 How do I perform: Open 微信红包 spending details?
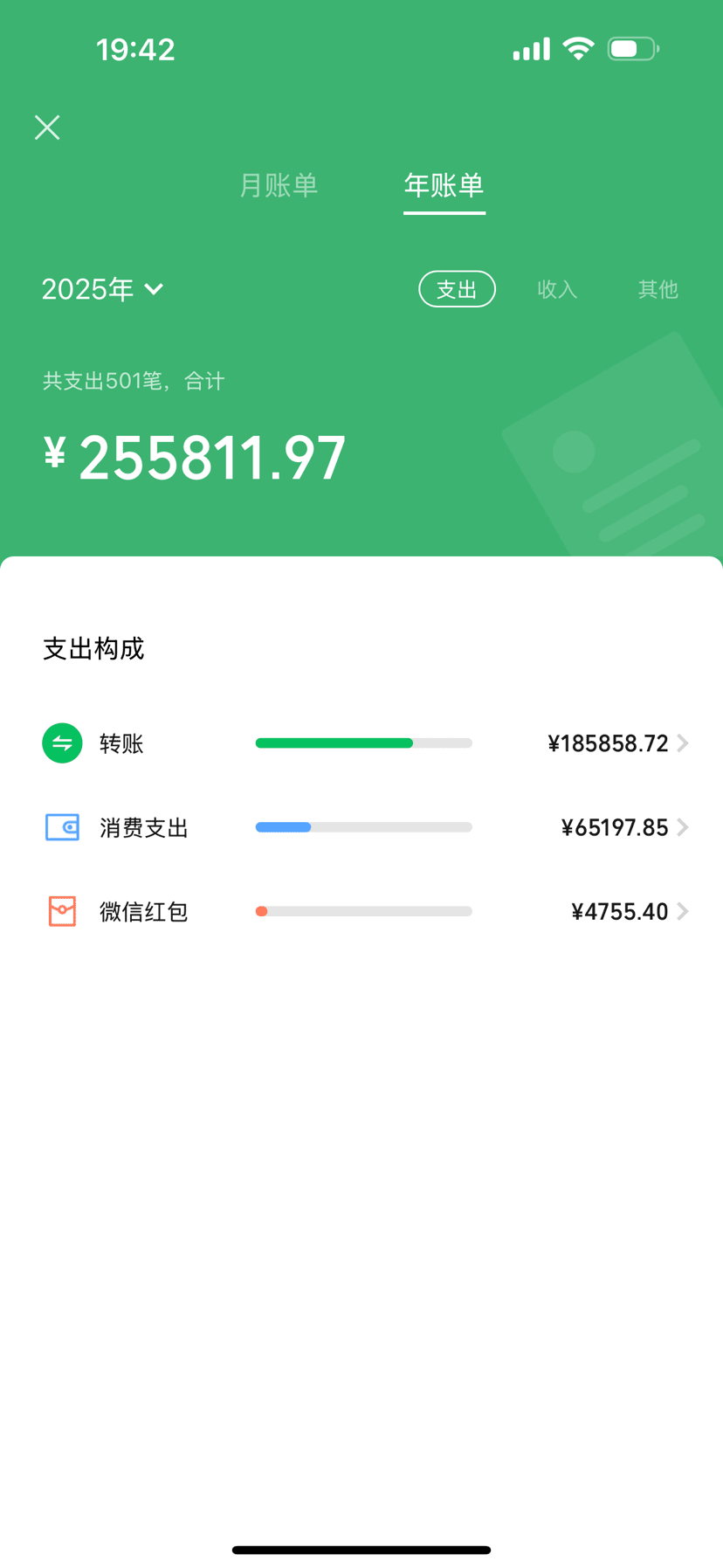pyautogui.click(x=363, y=911)
